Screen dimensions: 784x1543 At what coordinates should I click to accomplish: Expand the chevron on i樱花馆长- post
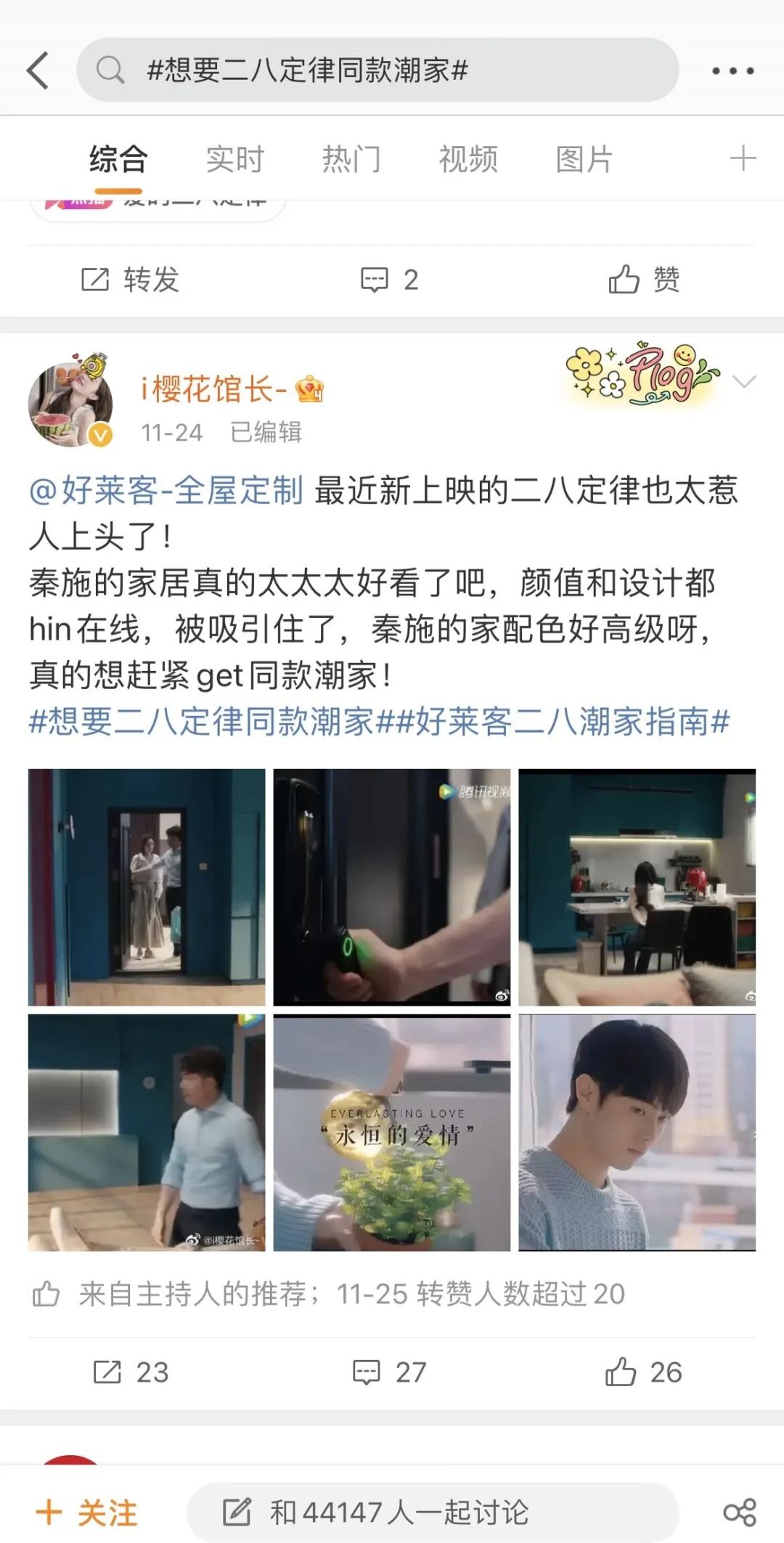(x=744, y=381)
